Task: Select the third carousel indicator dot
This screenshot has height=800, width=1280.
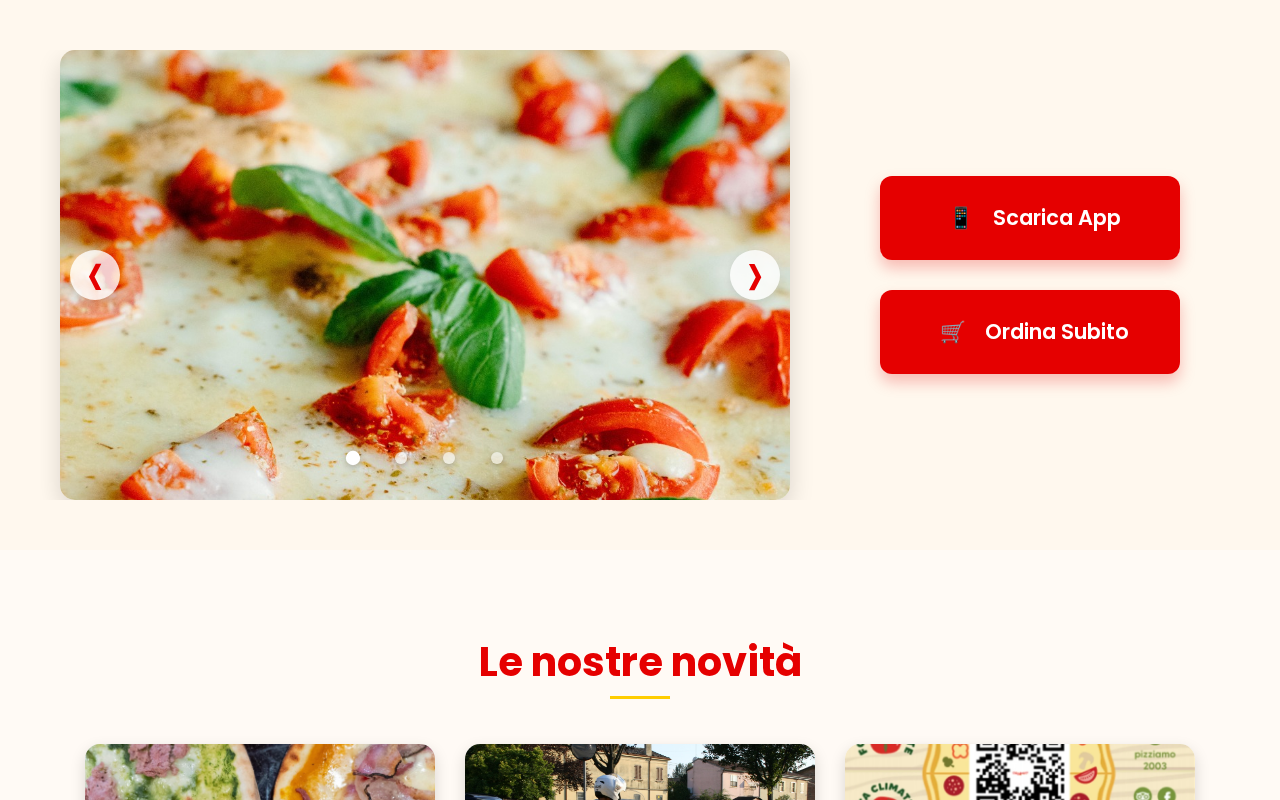Action: click(x=449, y=458)
